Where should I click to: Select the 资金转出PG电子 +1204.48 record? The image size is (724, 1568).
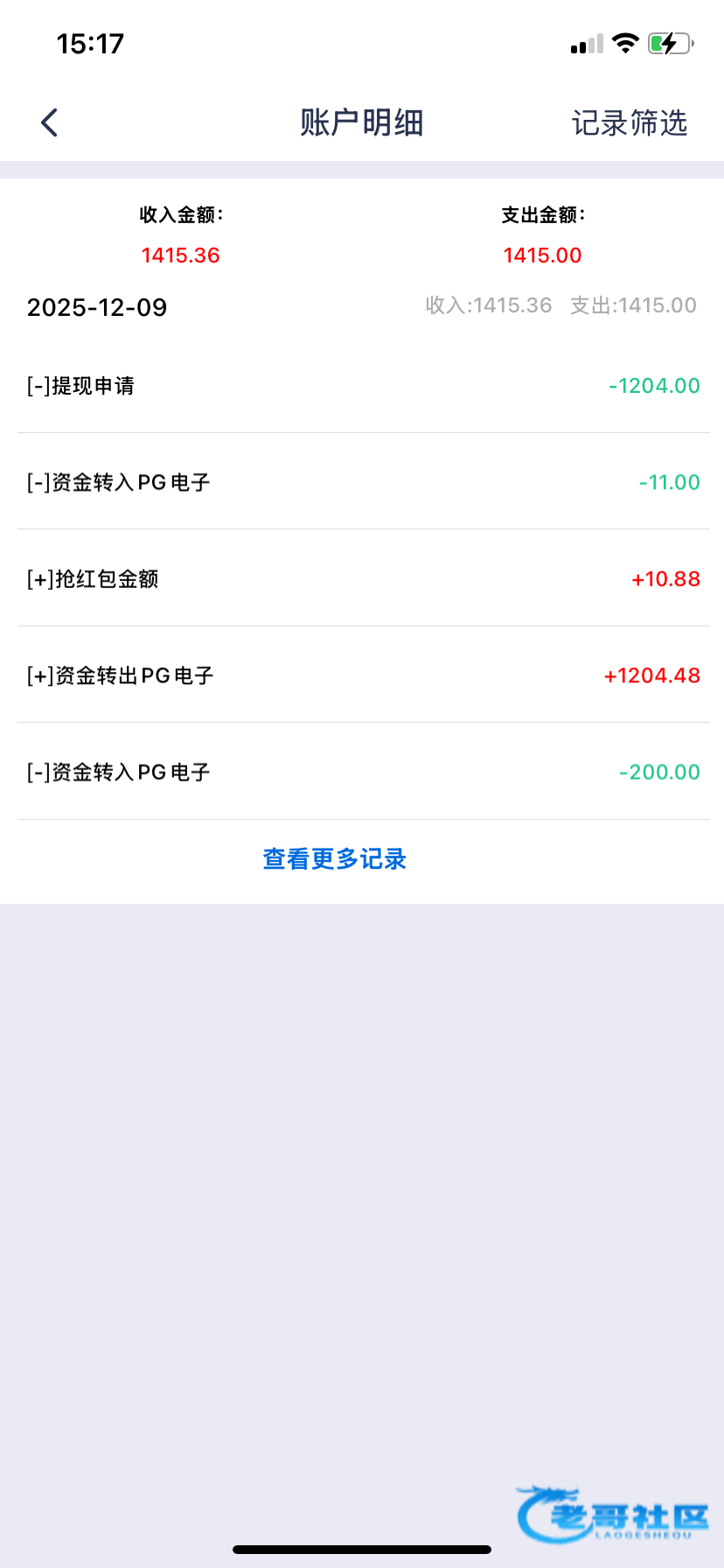(362, 675)
